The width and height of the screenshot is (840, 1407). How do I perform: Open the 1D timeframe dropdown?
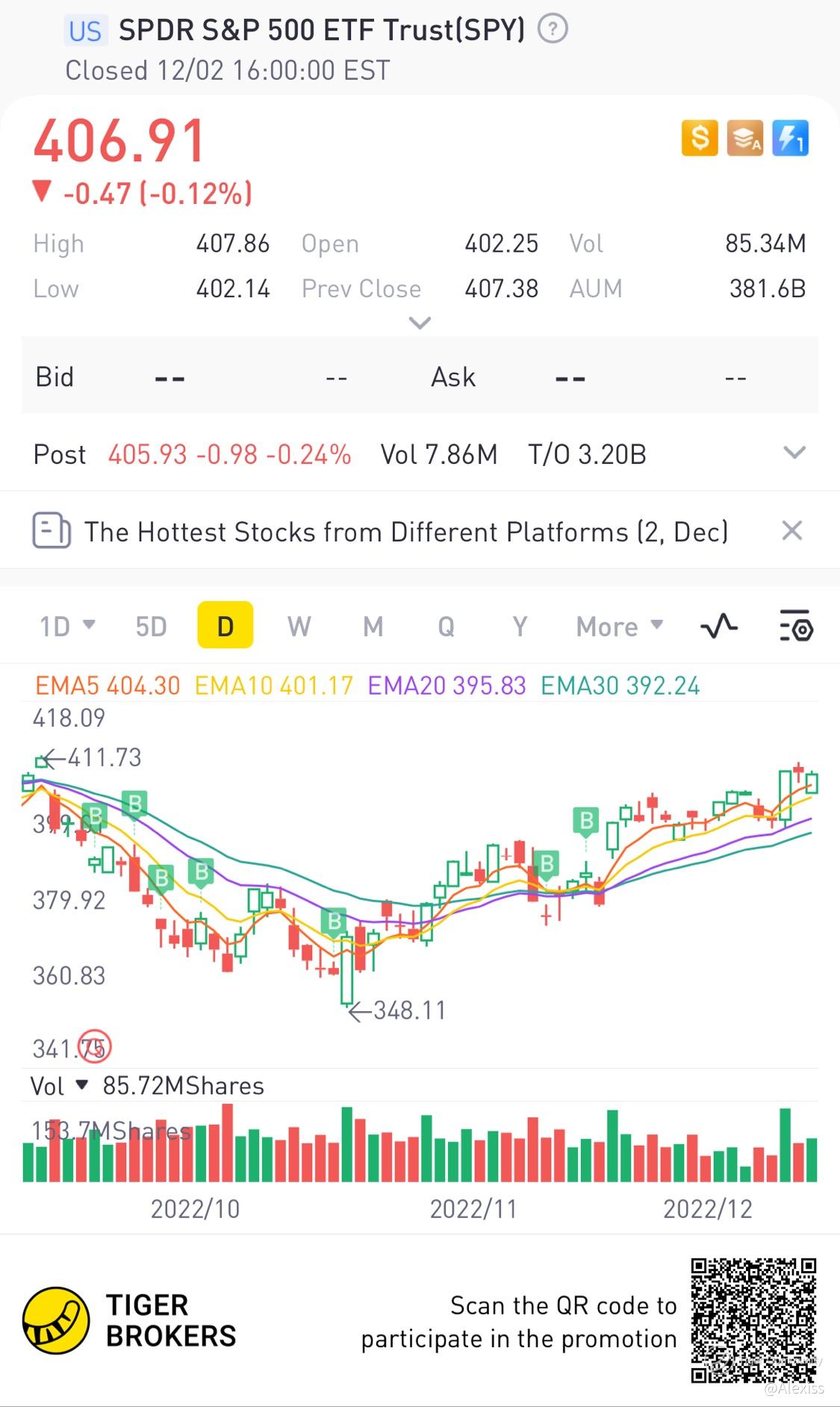pos(67,626)
